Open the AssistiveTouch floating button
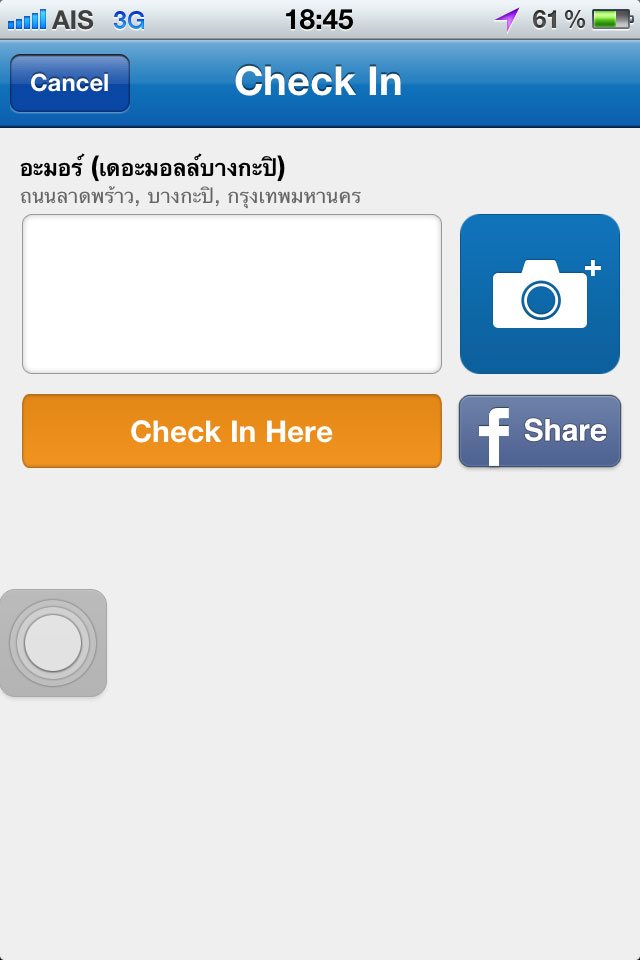640x960 pixels. click(x=53, y=643)
